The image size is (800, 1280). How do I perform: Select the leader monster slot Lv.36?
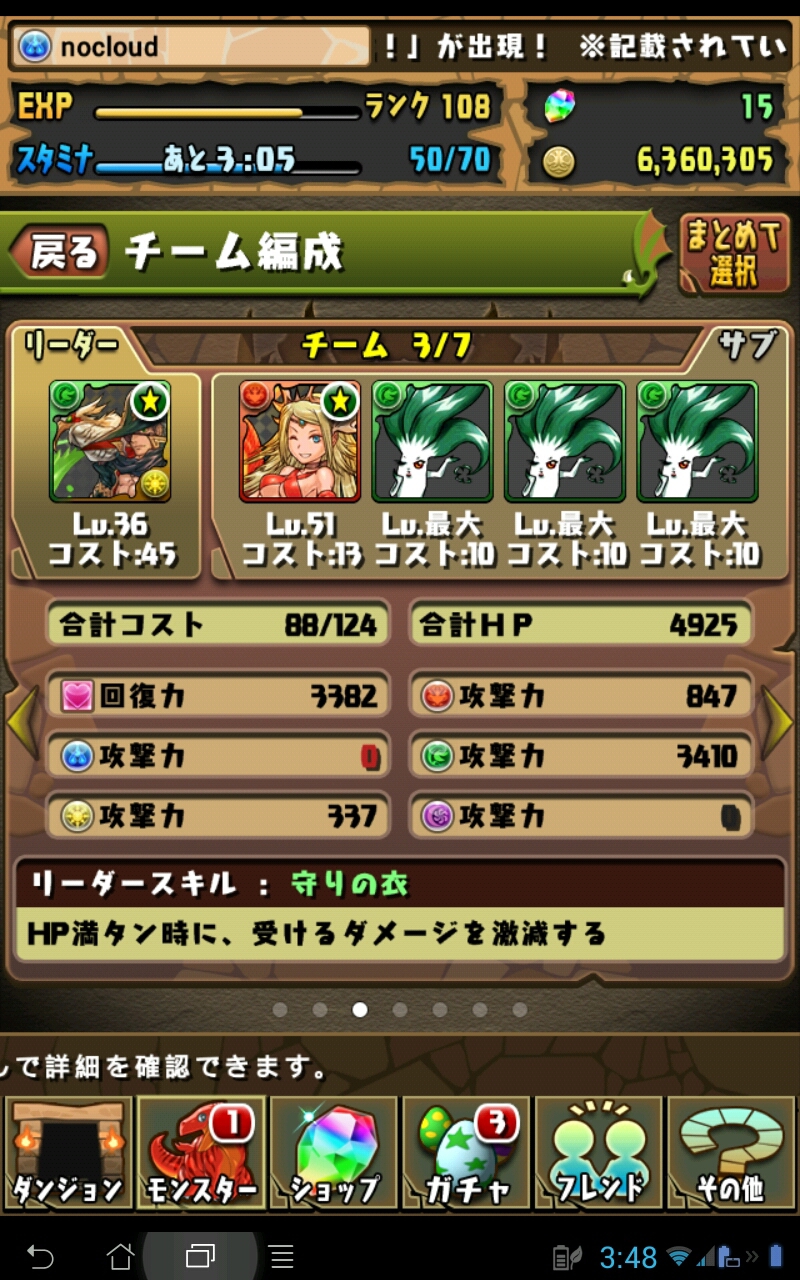click(110, 441)
